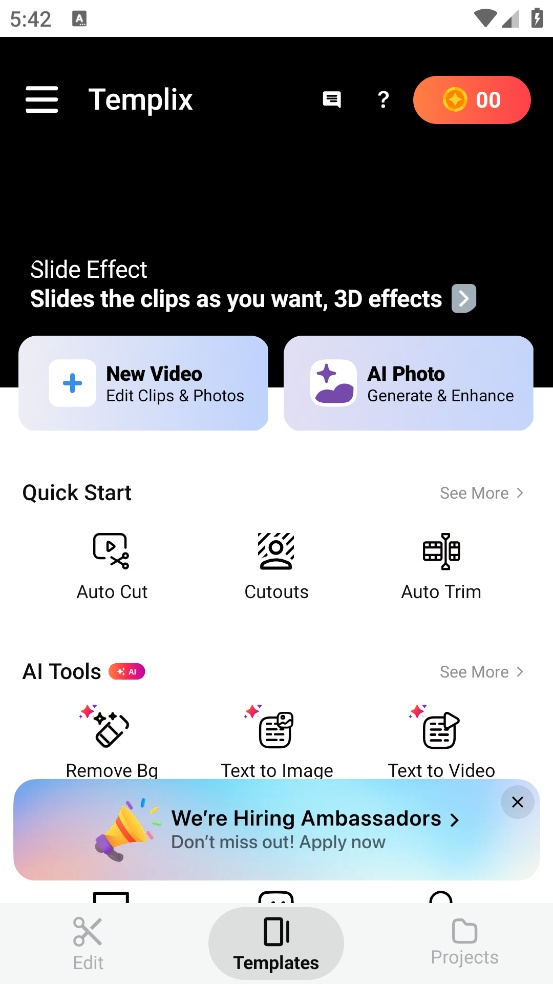This screenshot has width=553, height=984.
Task: See more Quick Start tools
Action: (481, 493)
